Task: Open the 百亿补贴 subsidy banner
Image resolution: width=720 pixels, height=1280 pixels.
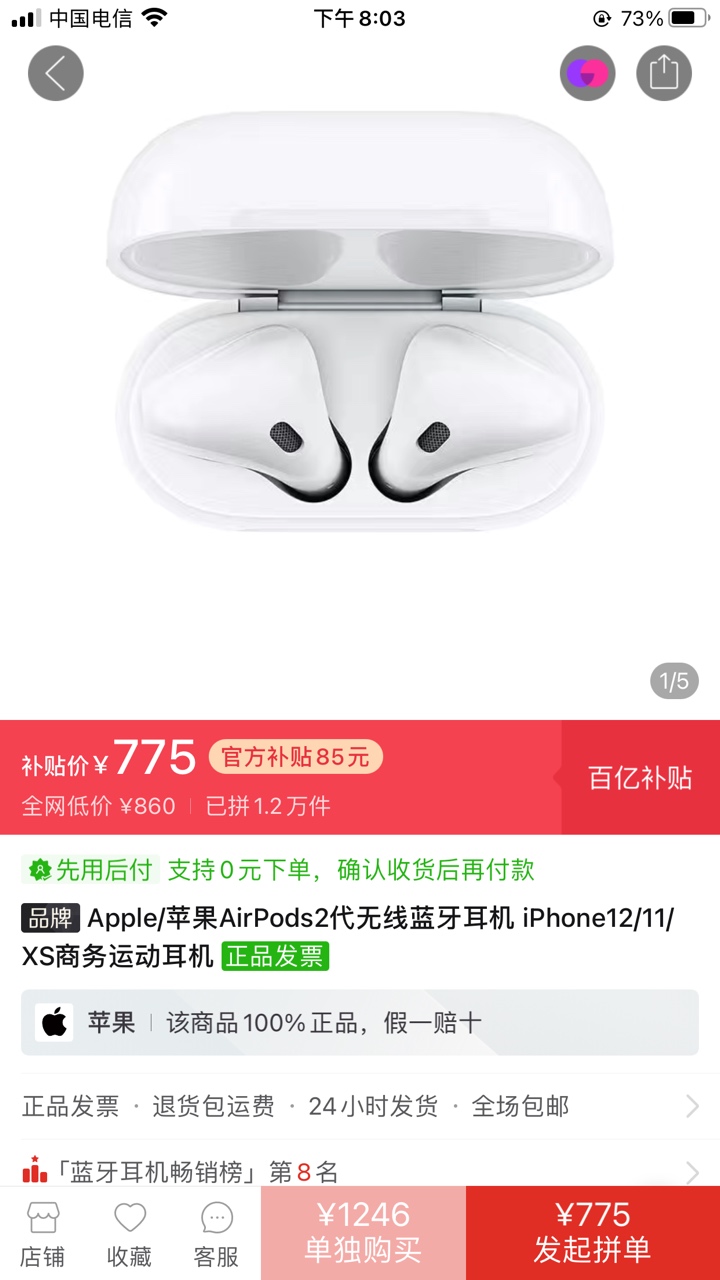Action: 640,778
